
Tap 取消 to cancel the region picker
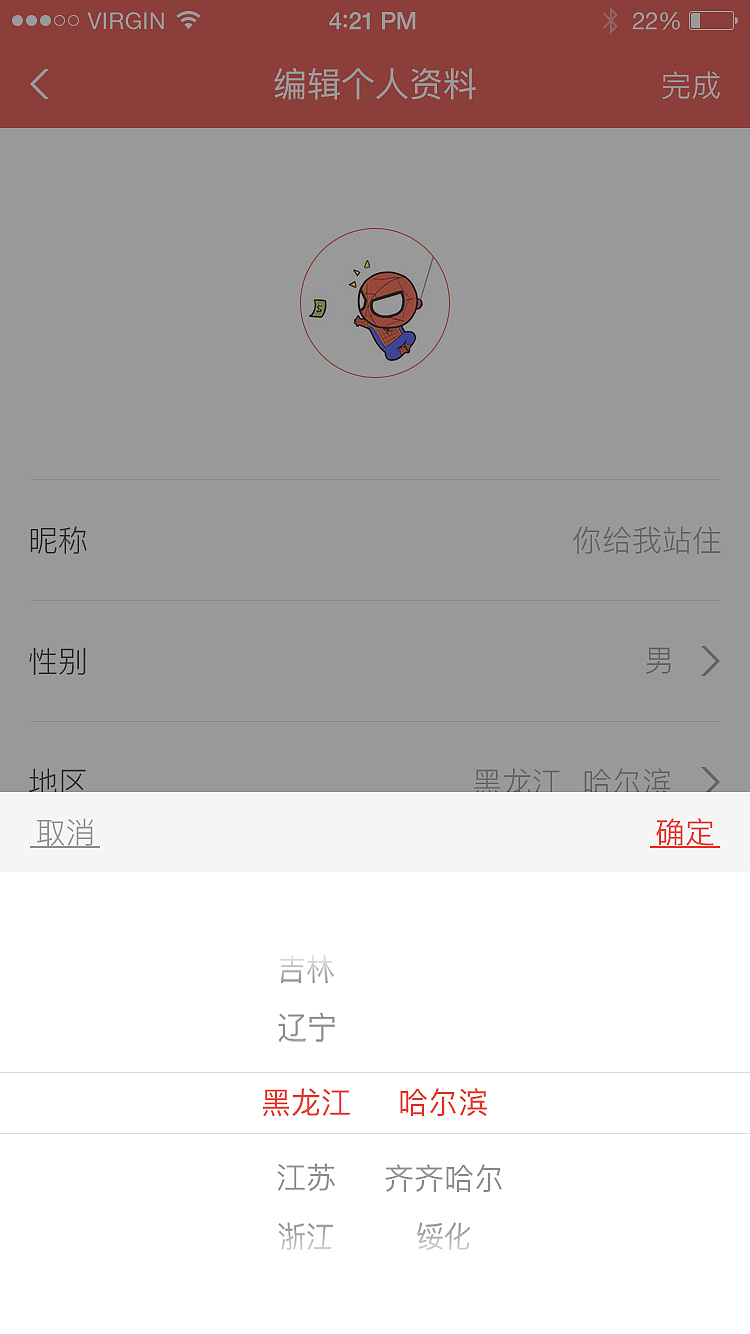tap(64, 833)
